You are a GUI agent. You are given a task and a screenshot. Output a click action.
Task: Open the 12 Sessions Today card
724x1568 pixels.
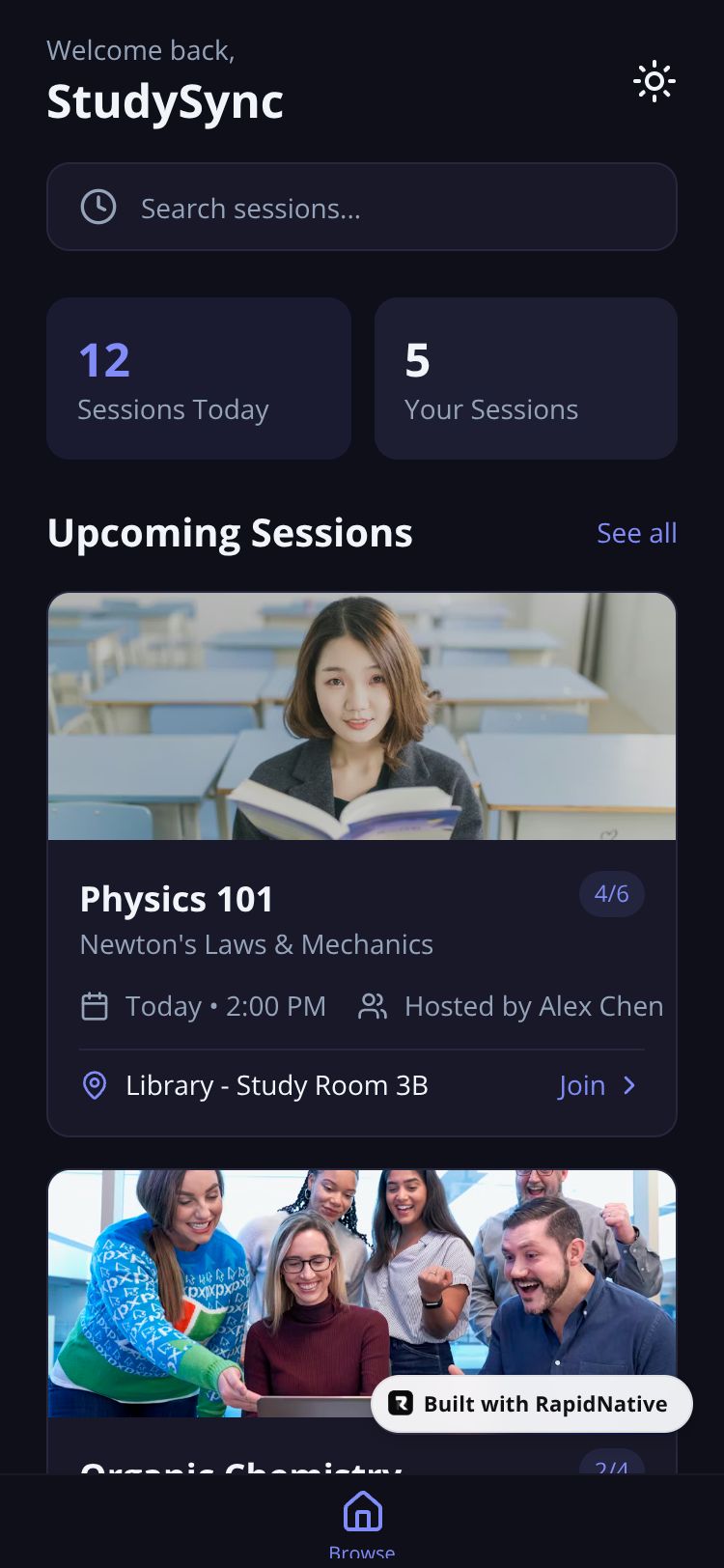pyautogui.click(x=199, y=378)
